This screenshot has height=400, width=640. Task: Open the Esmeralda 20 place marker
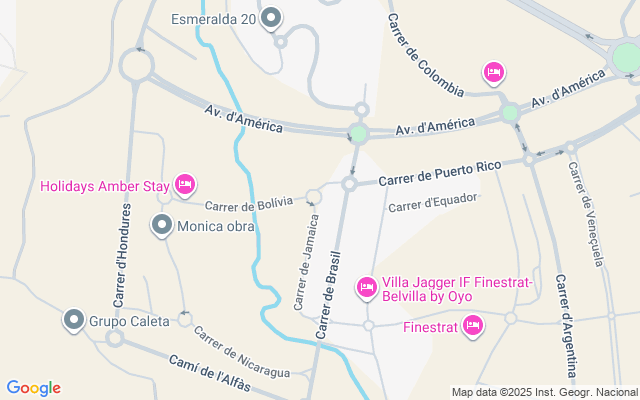271,18
